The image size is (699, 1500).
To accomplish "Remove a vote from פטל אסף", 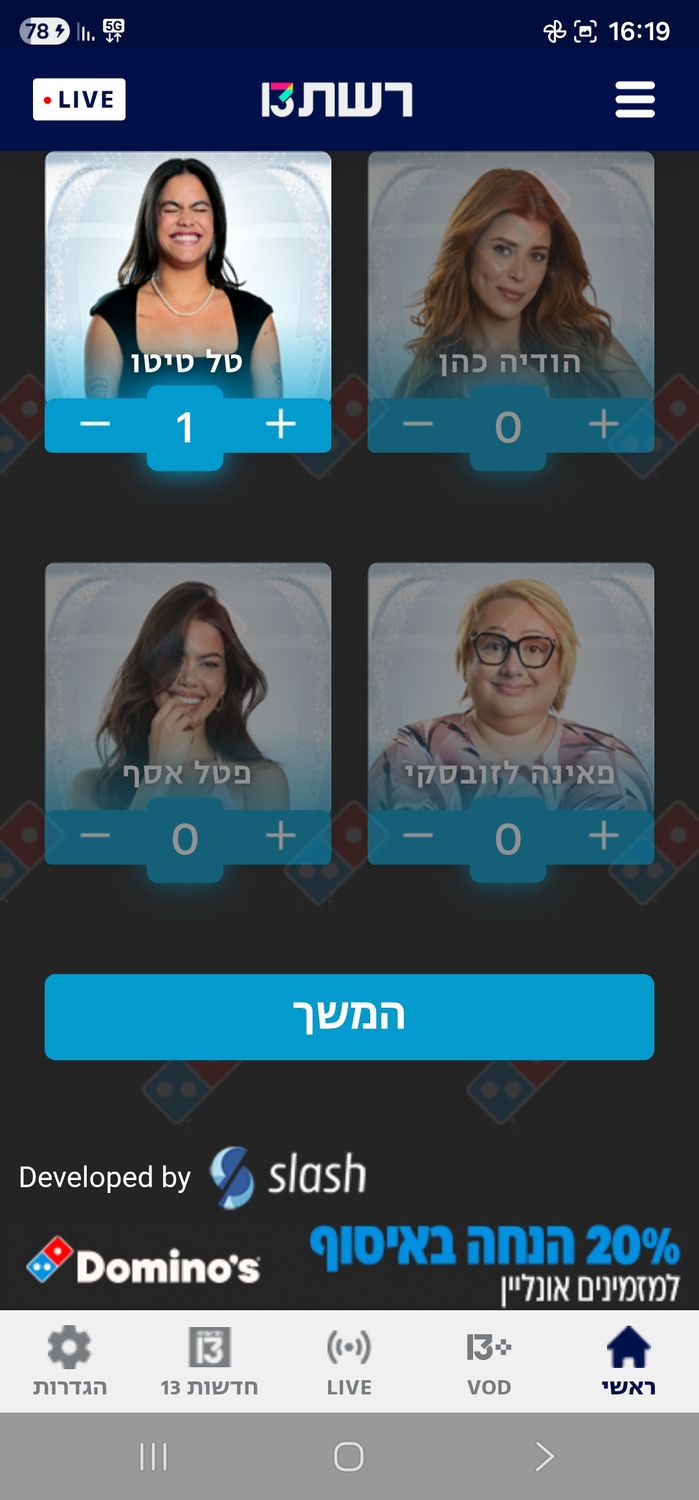I will tap(95, 836).
